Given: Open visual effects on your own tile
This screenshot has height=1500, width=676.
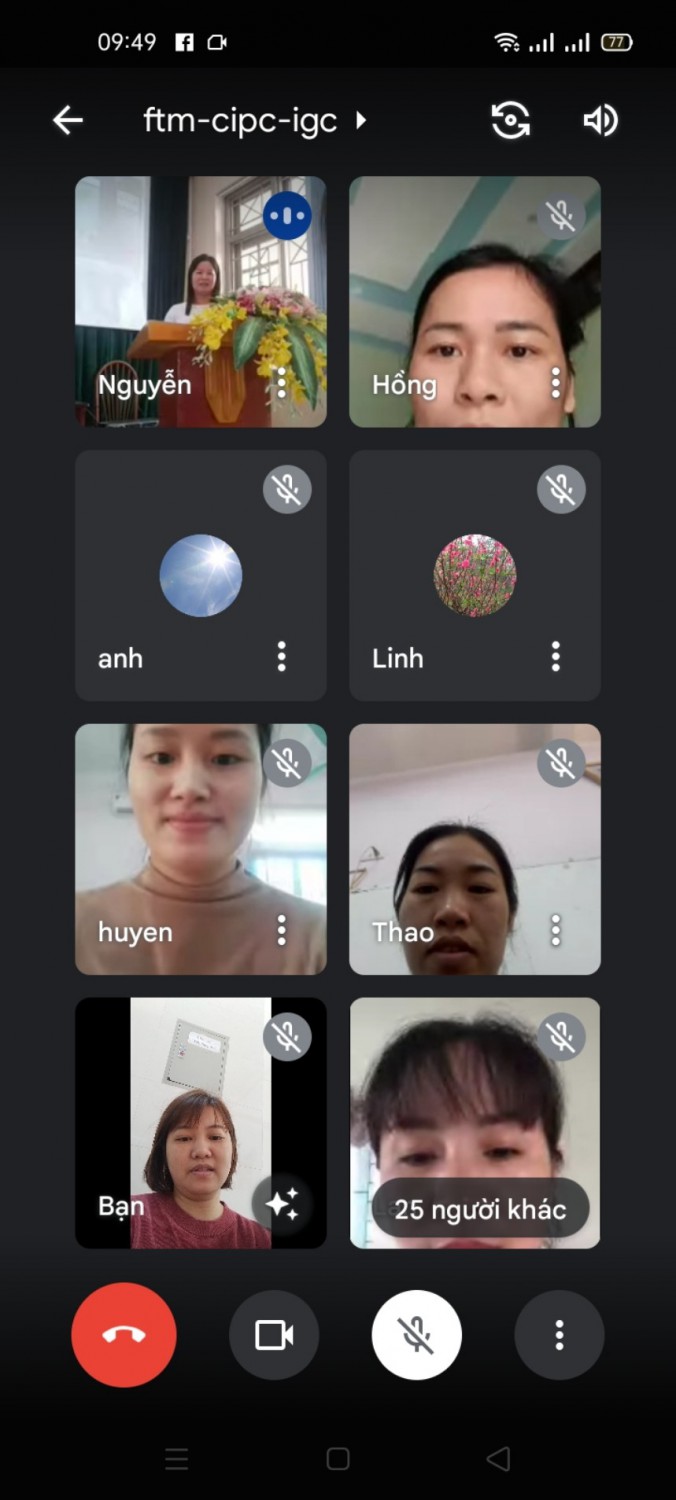Looking at the screenshot, I should pyautogui.click(x=283, y=1204).
